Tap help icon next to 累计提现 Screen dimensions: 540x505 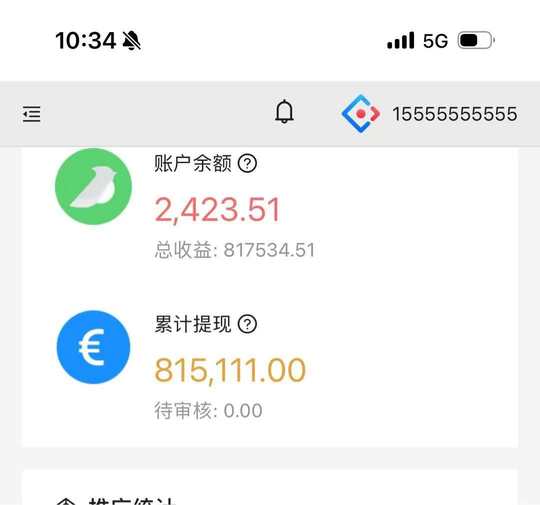pos(247,324)
